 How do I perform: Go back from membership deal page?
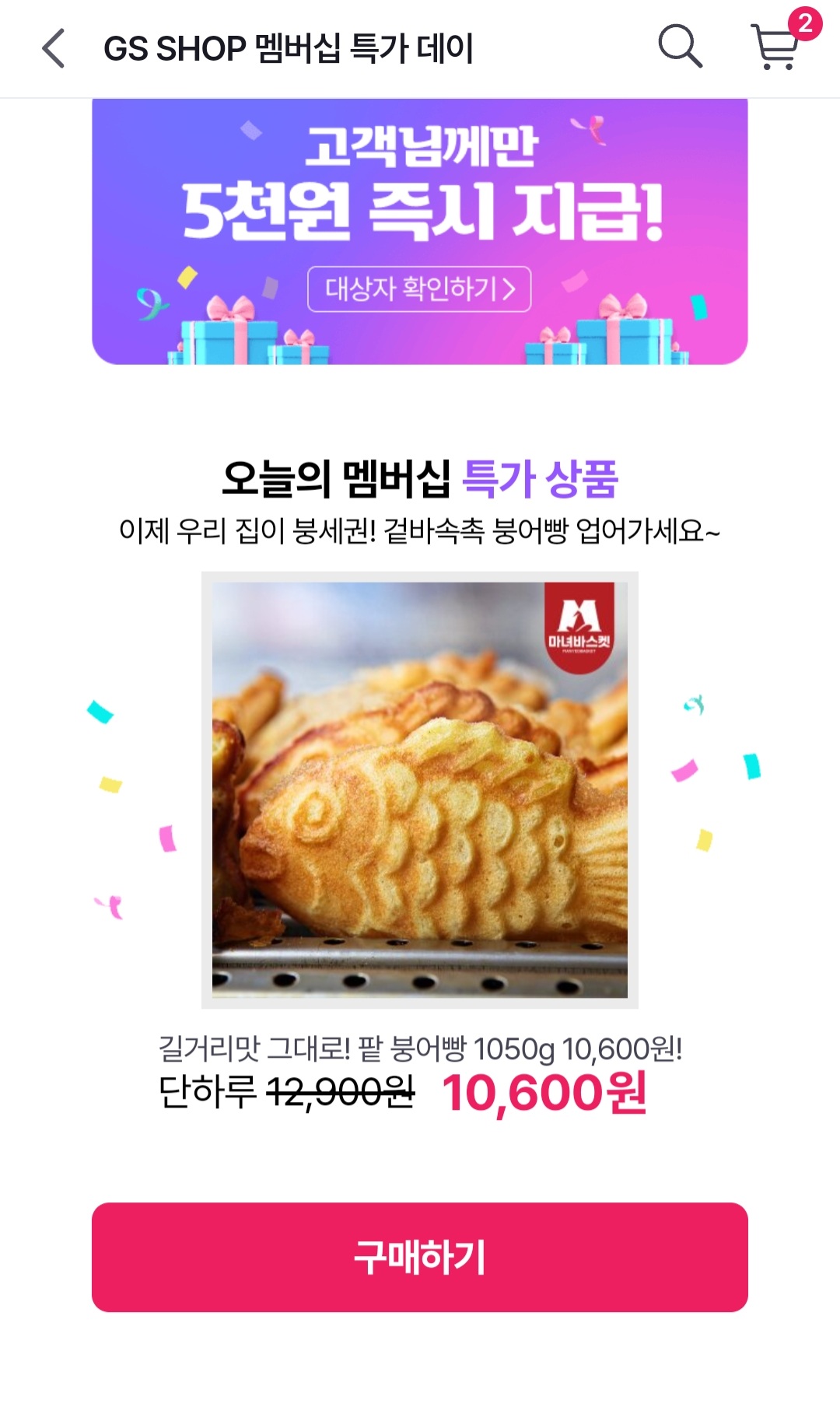pyautogui.click(x=53, y=48)
